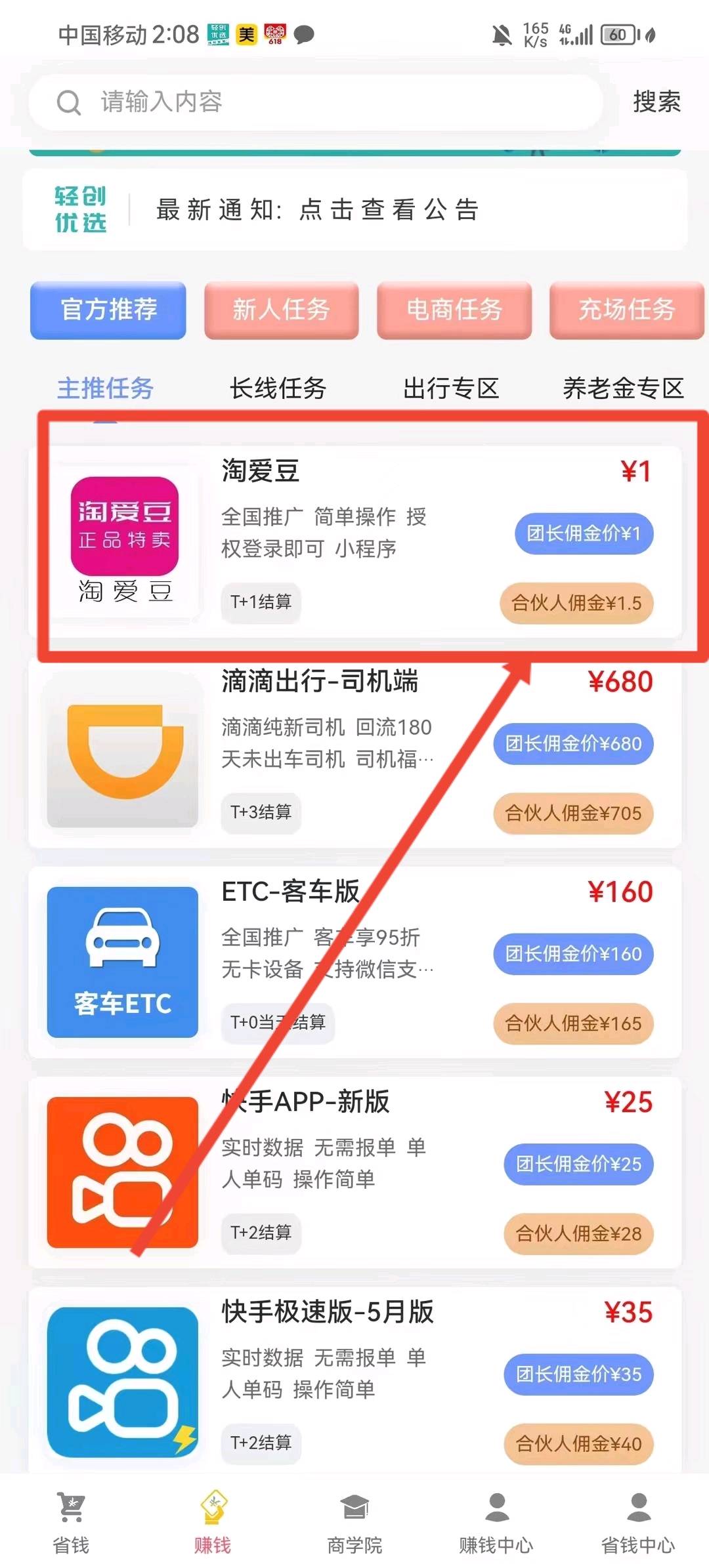This screenshot has width=709, height=1568.
Task: Switch to the 养老金专区 tab
Action: pos(623,388)
